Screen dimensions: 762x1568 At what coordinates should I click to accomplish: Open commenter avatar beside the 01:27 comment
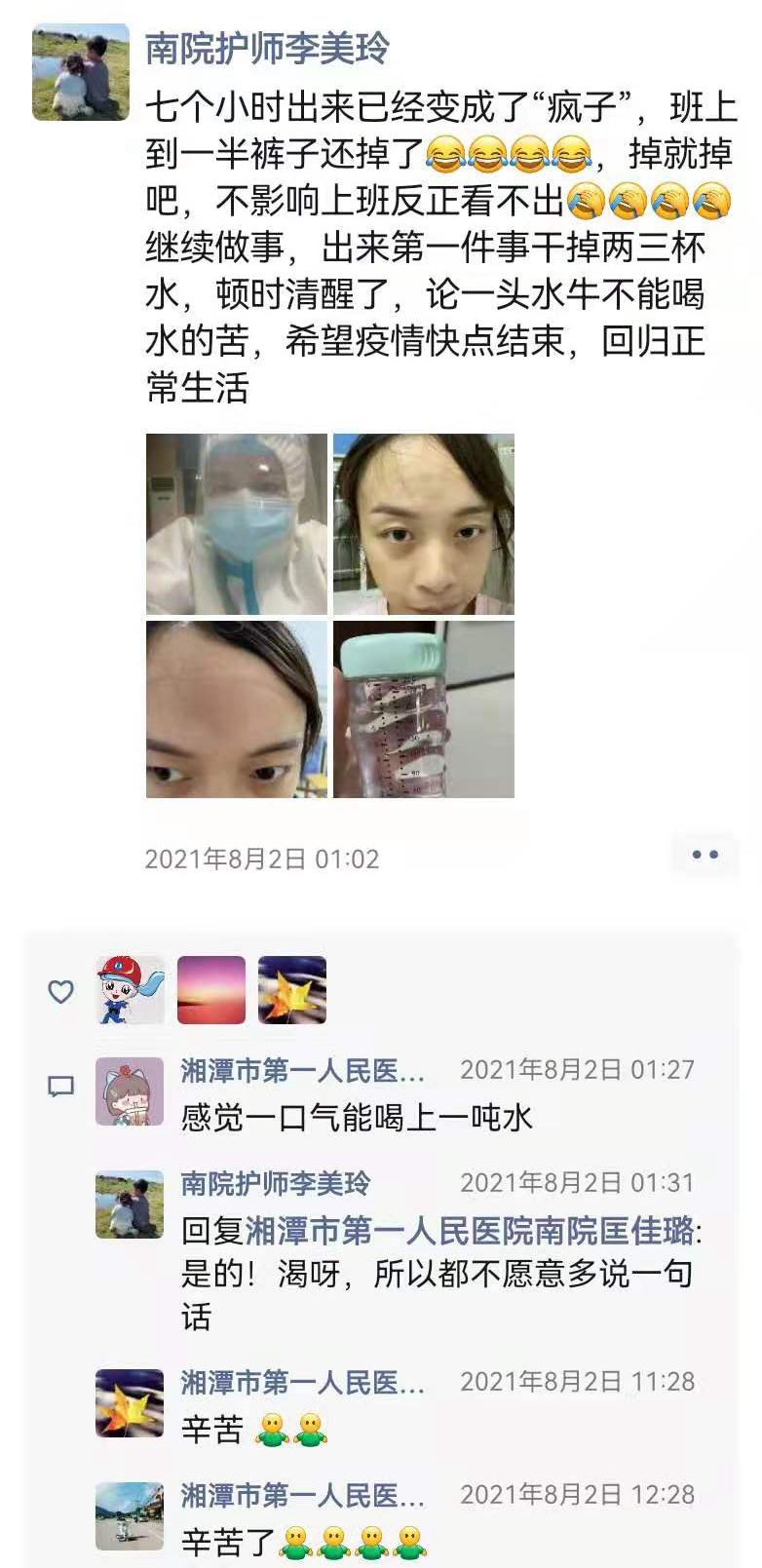[x=130, y=1091]
